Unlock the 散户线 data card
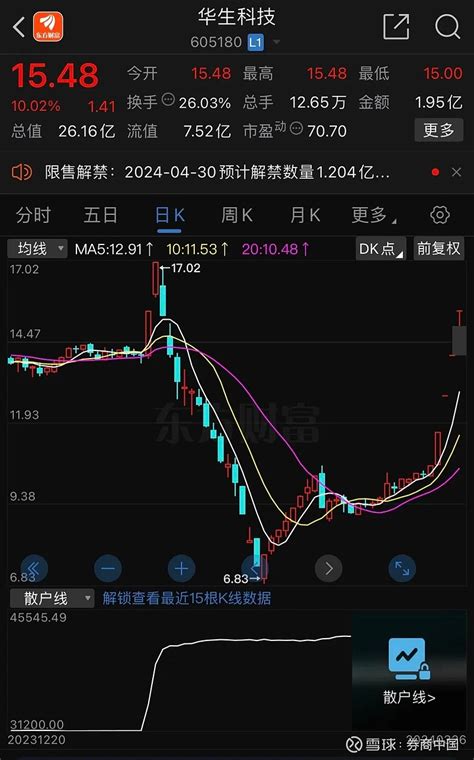 pos(409,671)
